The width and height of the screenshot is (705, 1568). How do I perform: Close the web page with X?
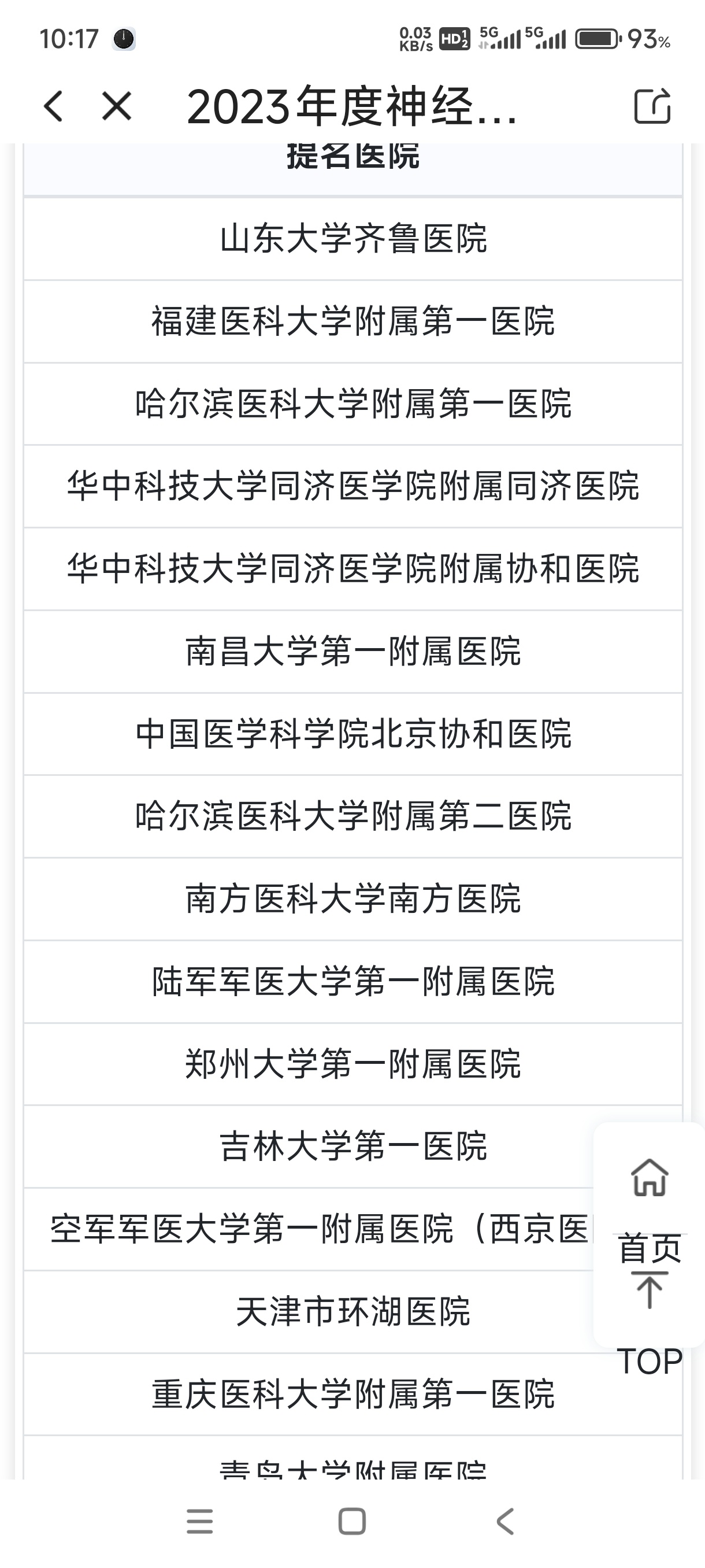pos(117,106)
